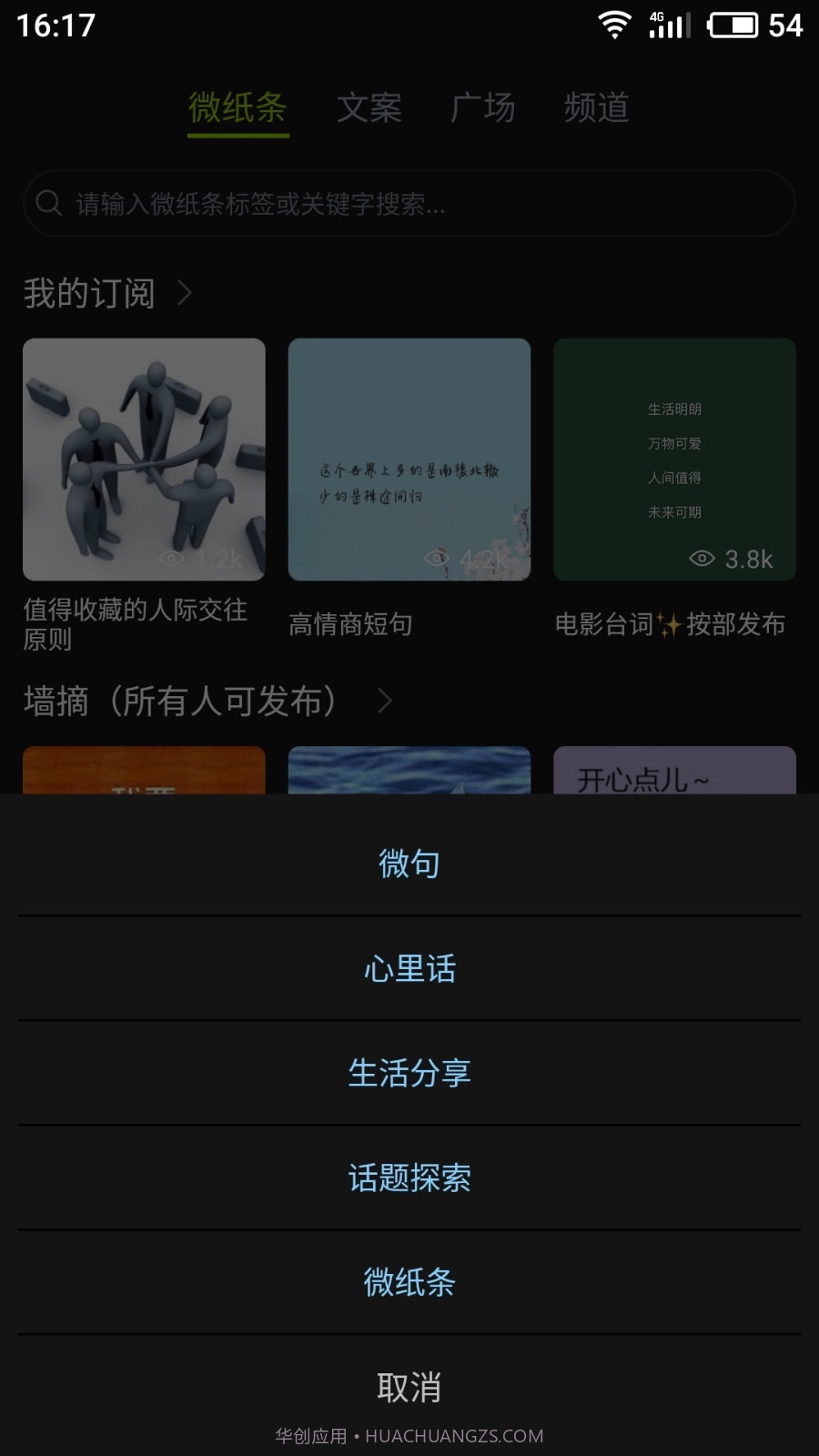Select 心里话 from the action menu
The image size is (819, 1456).
[x=409, y=968]
